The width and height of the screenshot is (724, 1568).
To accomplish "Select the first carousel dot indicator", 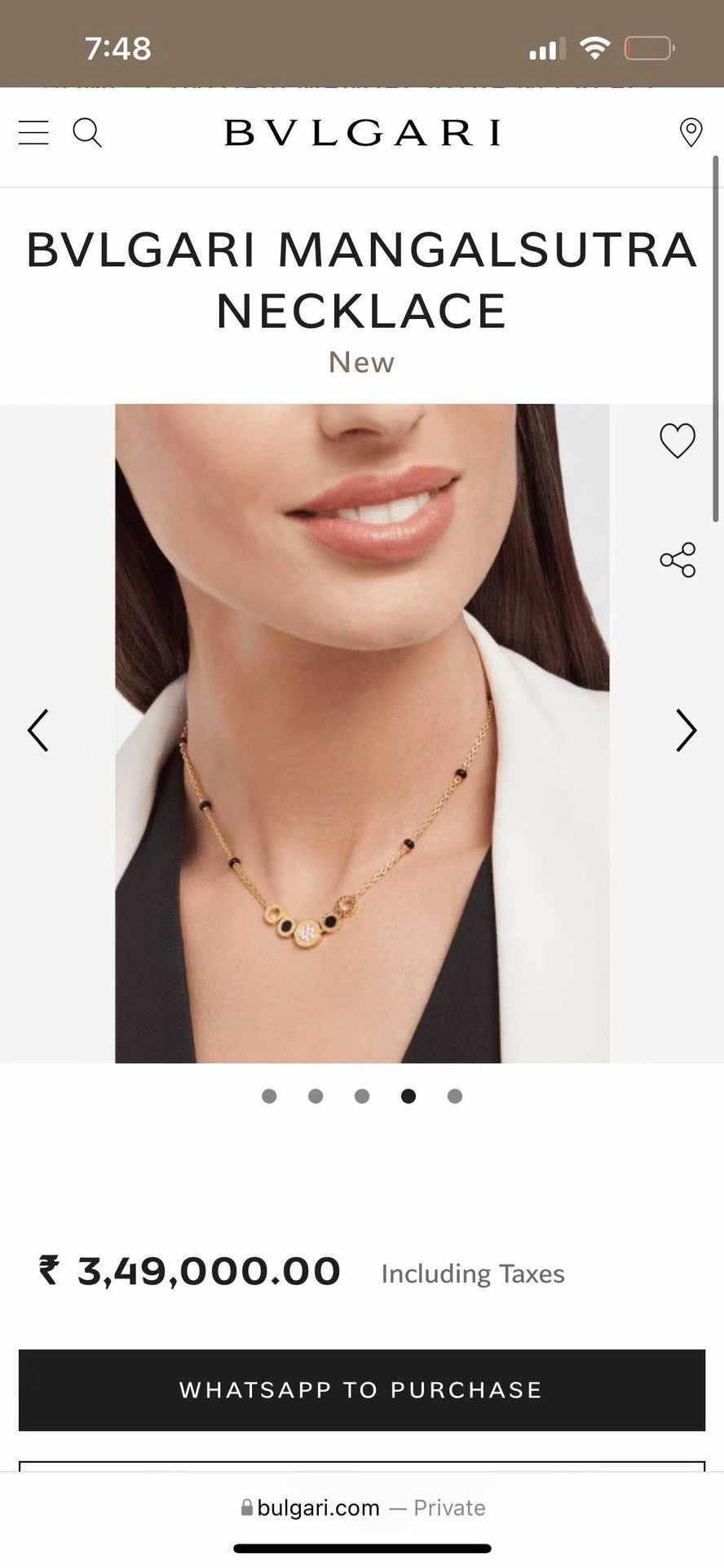I will pyautogui.click(x=269, y=1096).
